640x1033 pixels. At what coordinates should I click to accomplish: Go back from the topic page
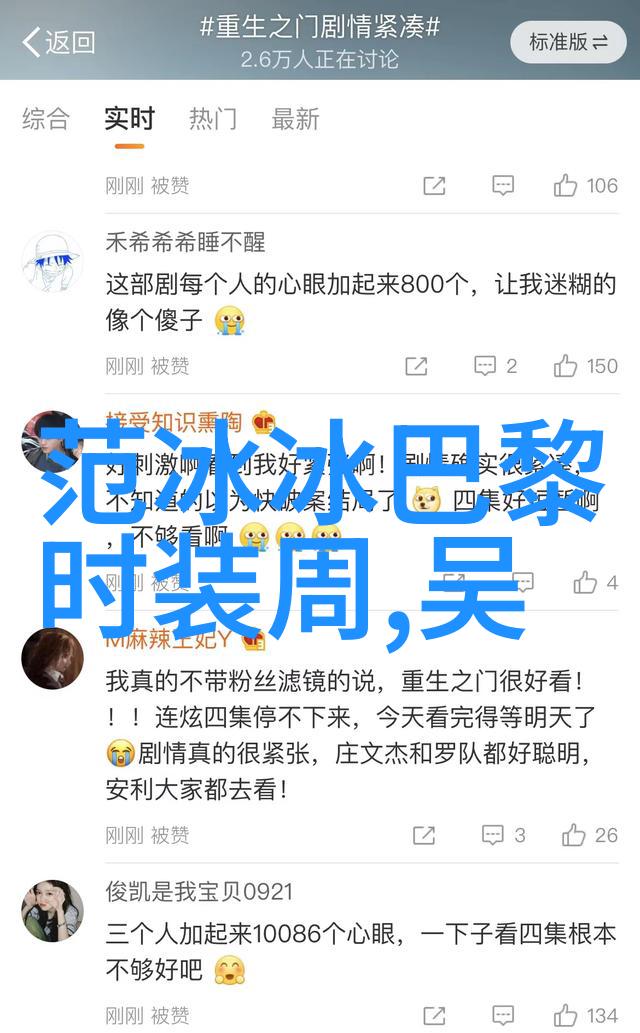tap(58, 42)
